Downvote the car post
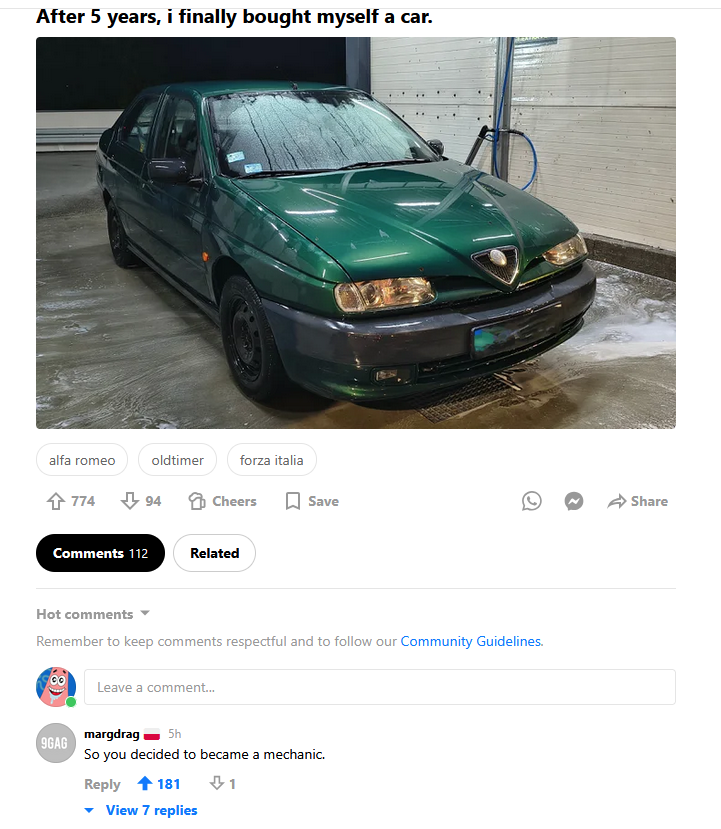Image resolution: width=721 pixels, height=829 pixels. (130, 501)
